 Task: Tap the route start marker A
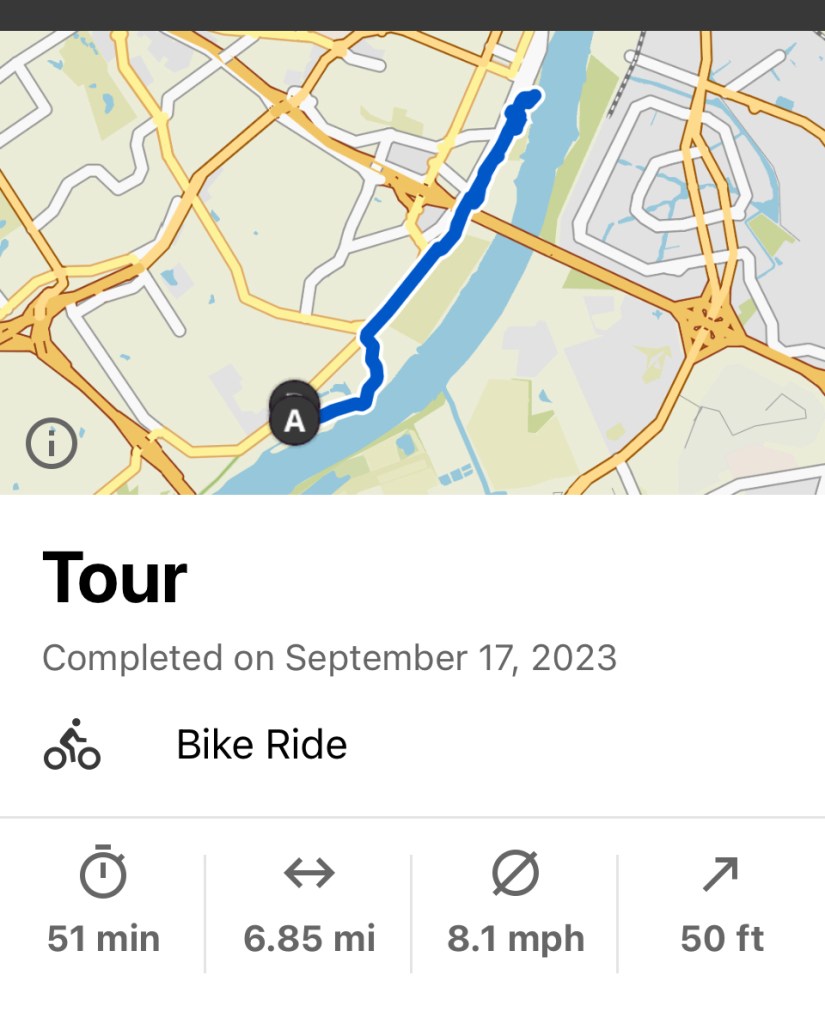click(x=294, y=421)
